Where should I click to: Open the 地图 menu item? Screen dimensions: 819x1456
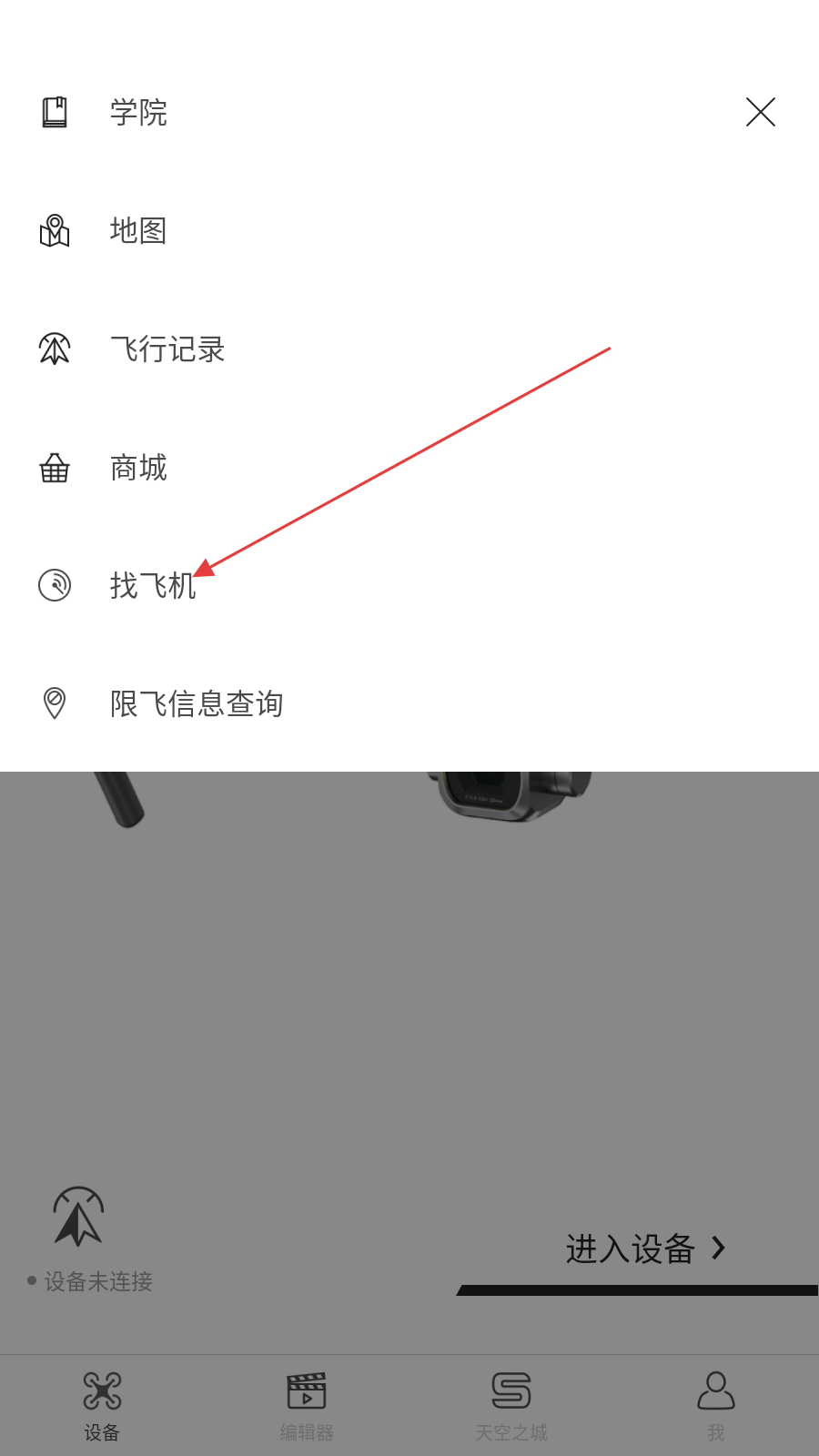click(138, 231)
